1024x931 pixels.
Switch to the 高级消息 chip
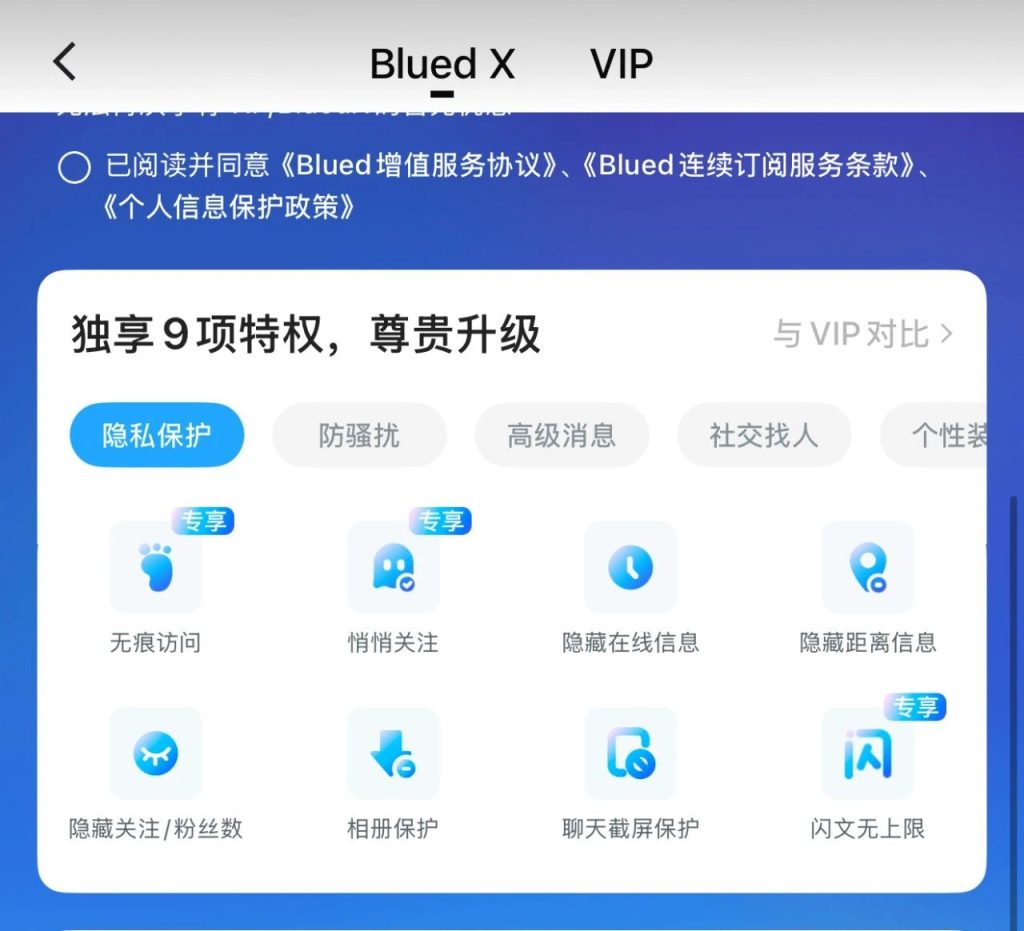tap(561, 435)
